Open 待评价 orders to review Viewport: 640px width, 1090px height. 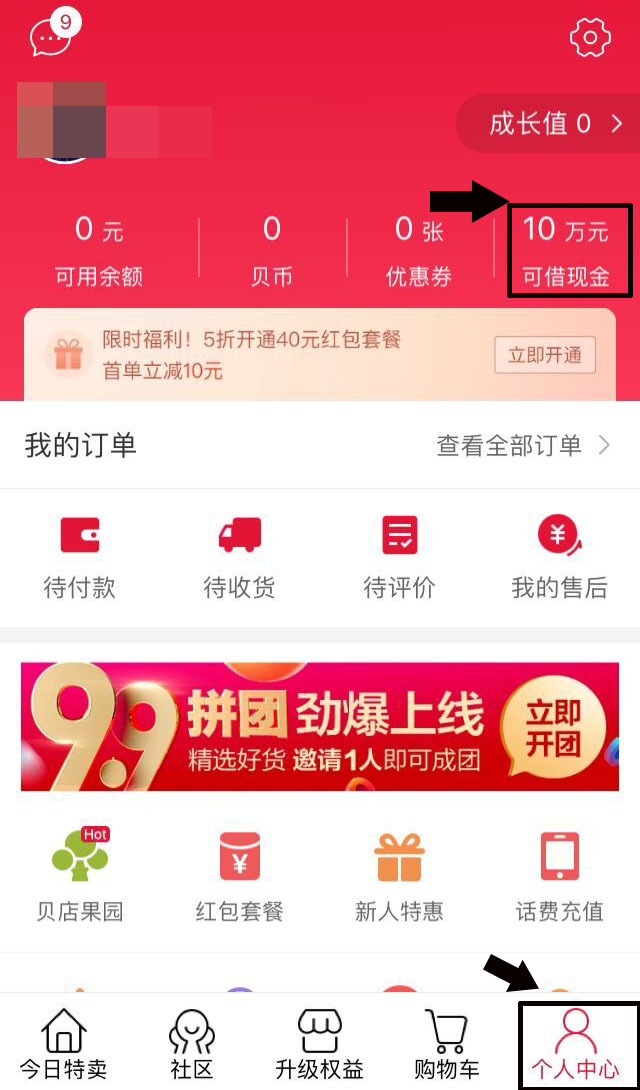coord(399,557)
